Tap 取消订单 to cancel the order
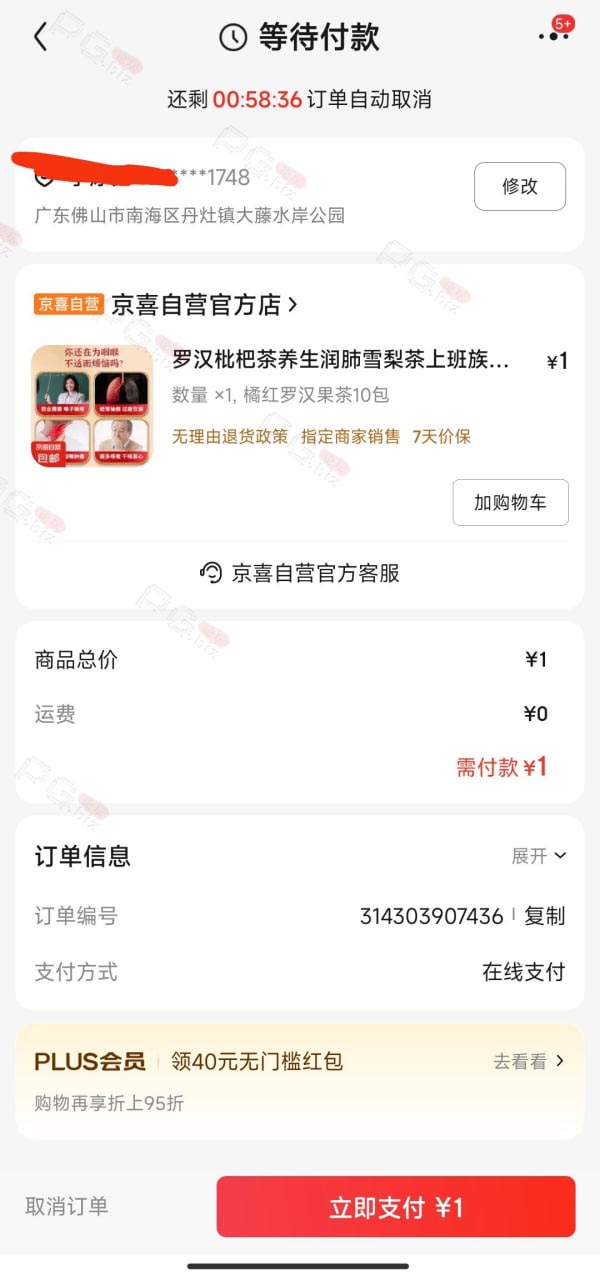The image size is (600, 1280). click(x=67, y=1206)
